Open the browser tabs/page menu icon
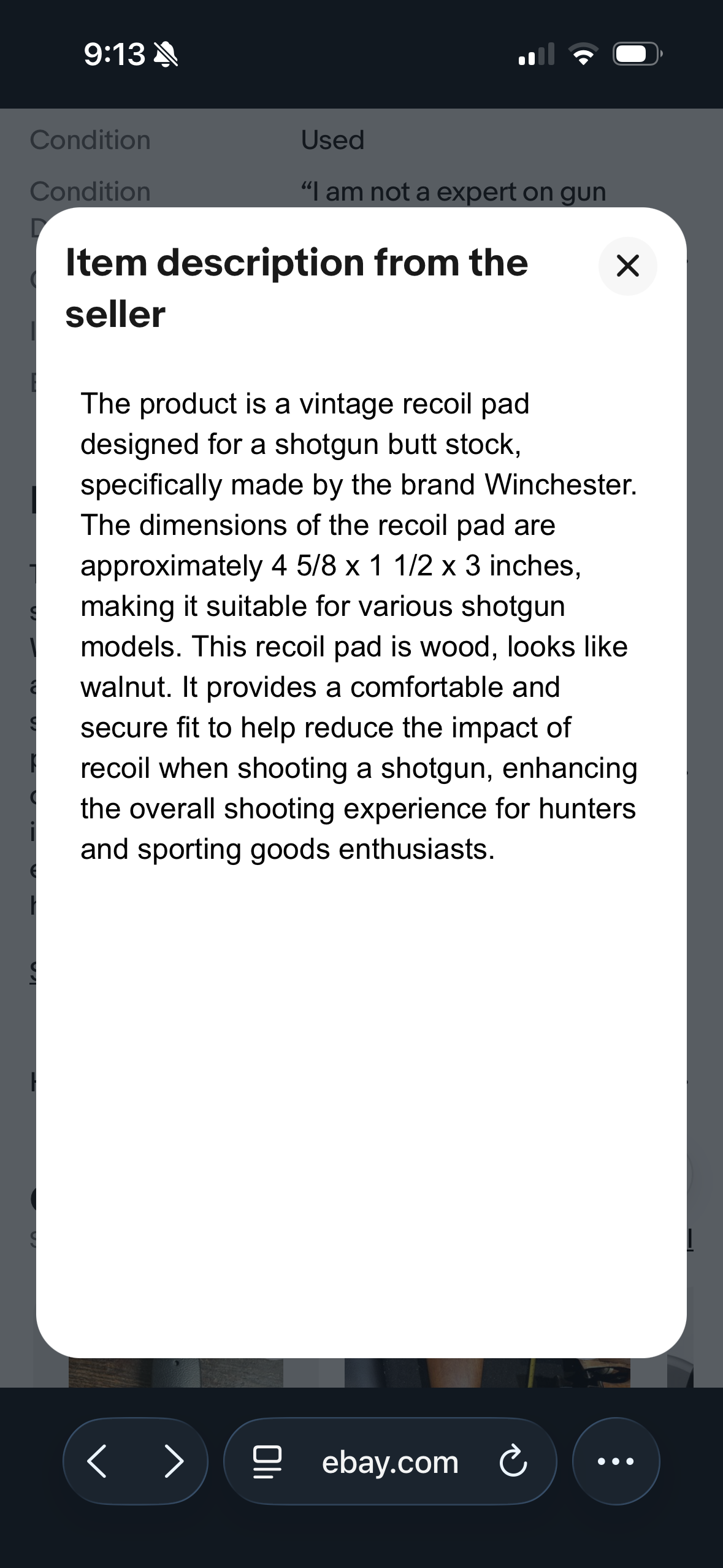This screenshot has height=1568, width=723. click(267, 1462)
